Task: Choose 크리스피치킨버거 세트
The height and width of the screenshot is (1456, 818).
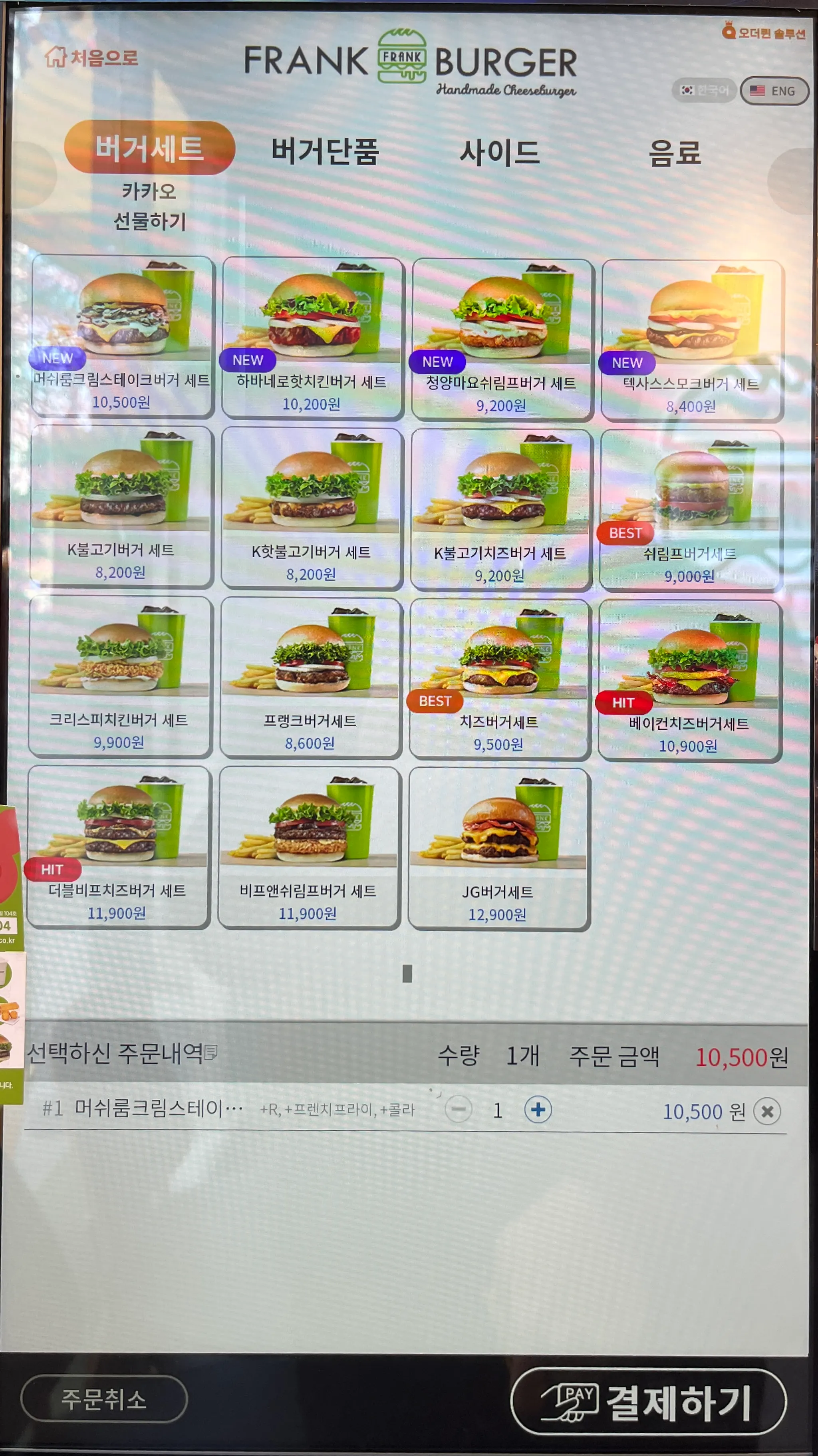Action: pyautogui.click(x=119, y=676)
